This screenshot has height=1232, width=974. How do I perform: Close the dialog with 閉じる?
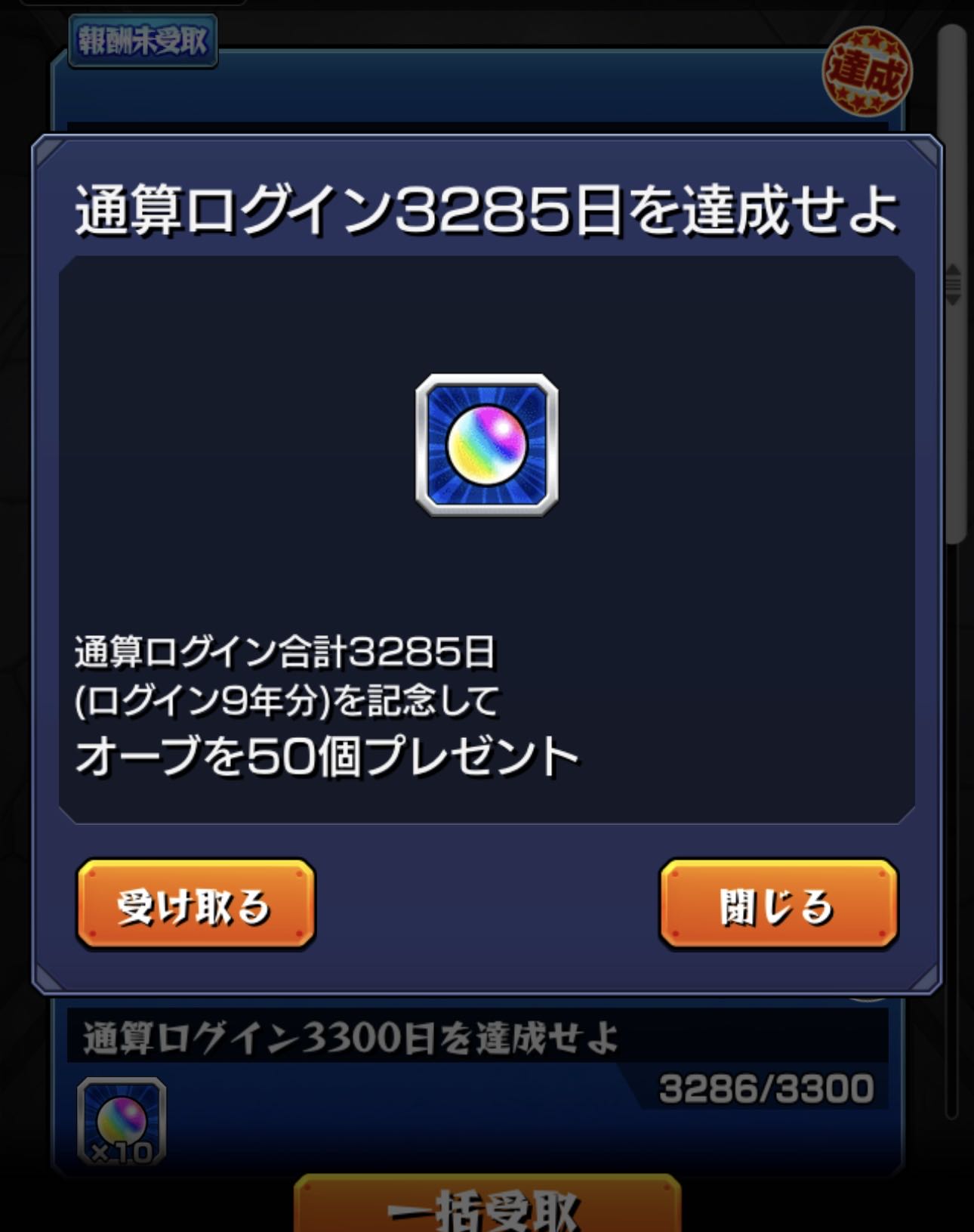778,903
